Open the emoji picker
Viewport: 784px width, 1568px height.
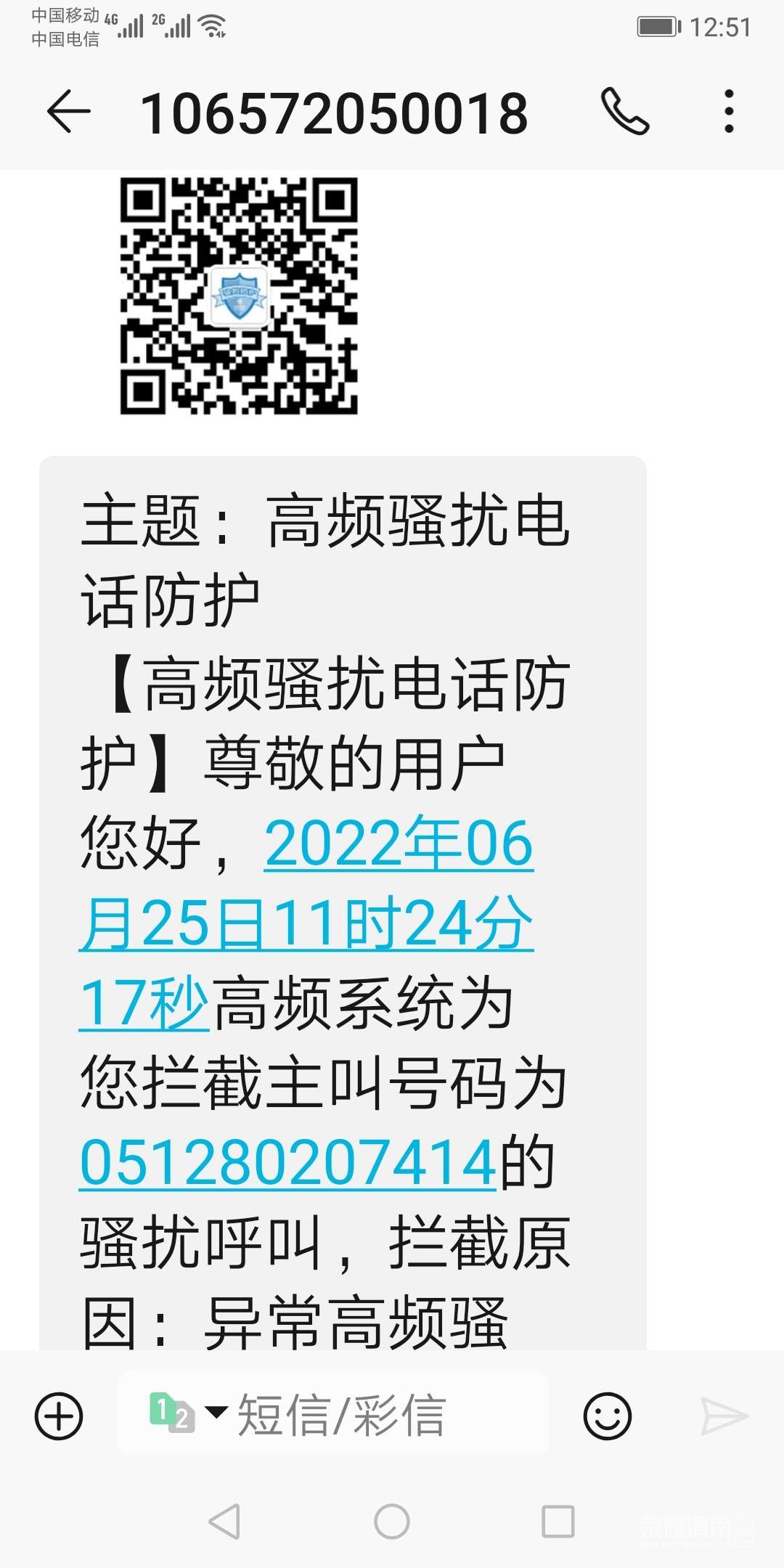tap(607, 1416)
